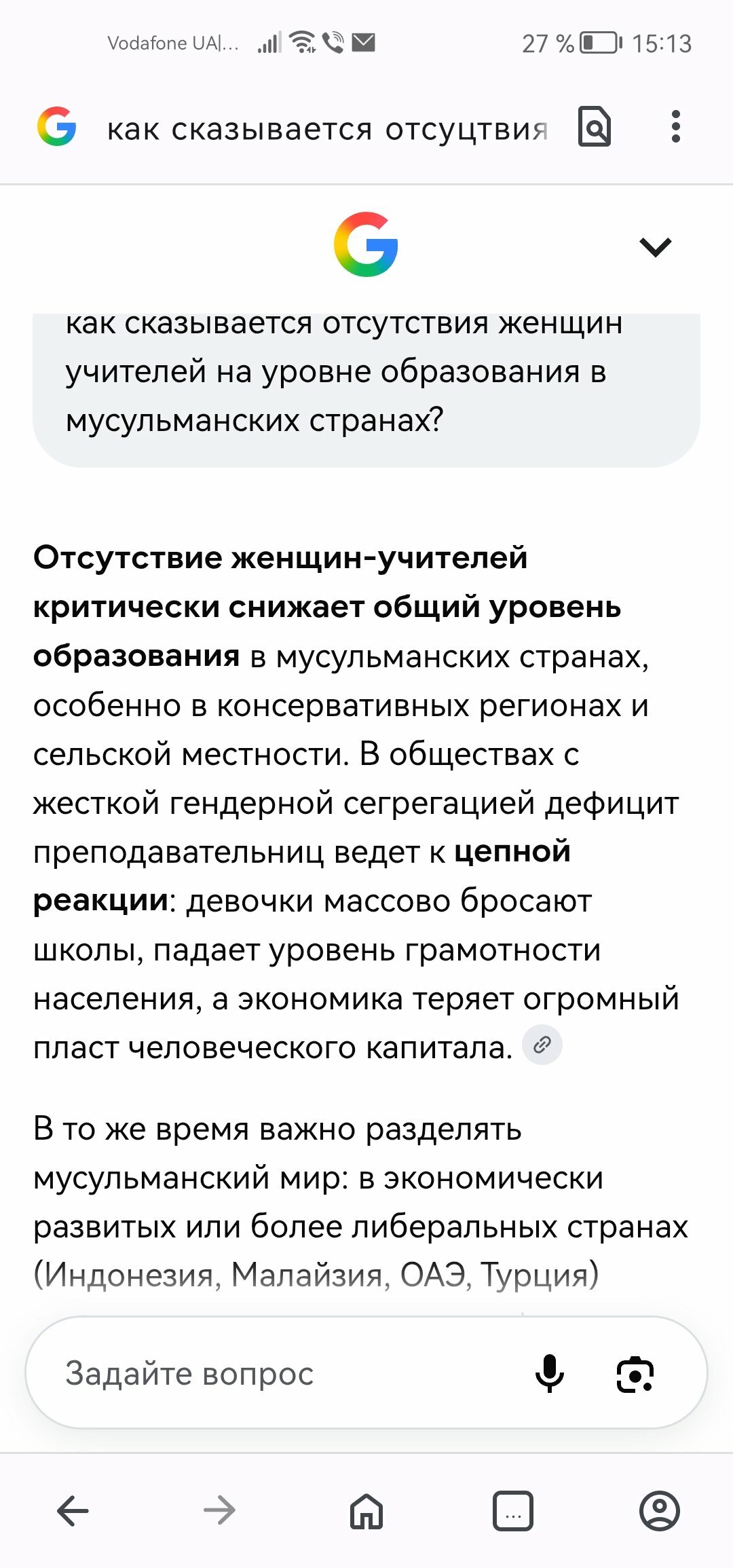The width and height of the screenshot is (733, 1568).
Task: Open the source link icon after капитала
Action: 542,1045
